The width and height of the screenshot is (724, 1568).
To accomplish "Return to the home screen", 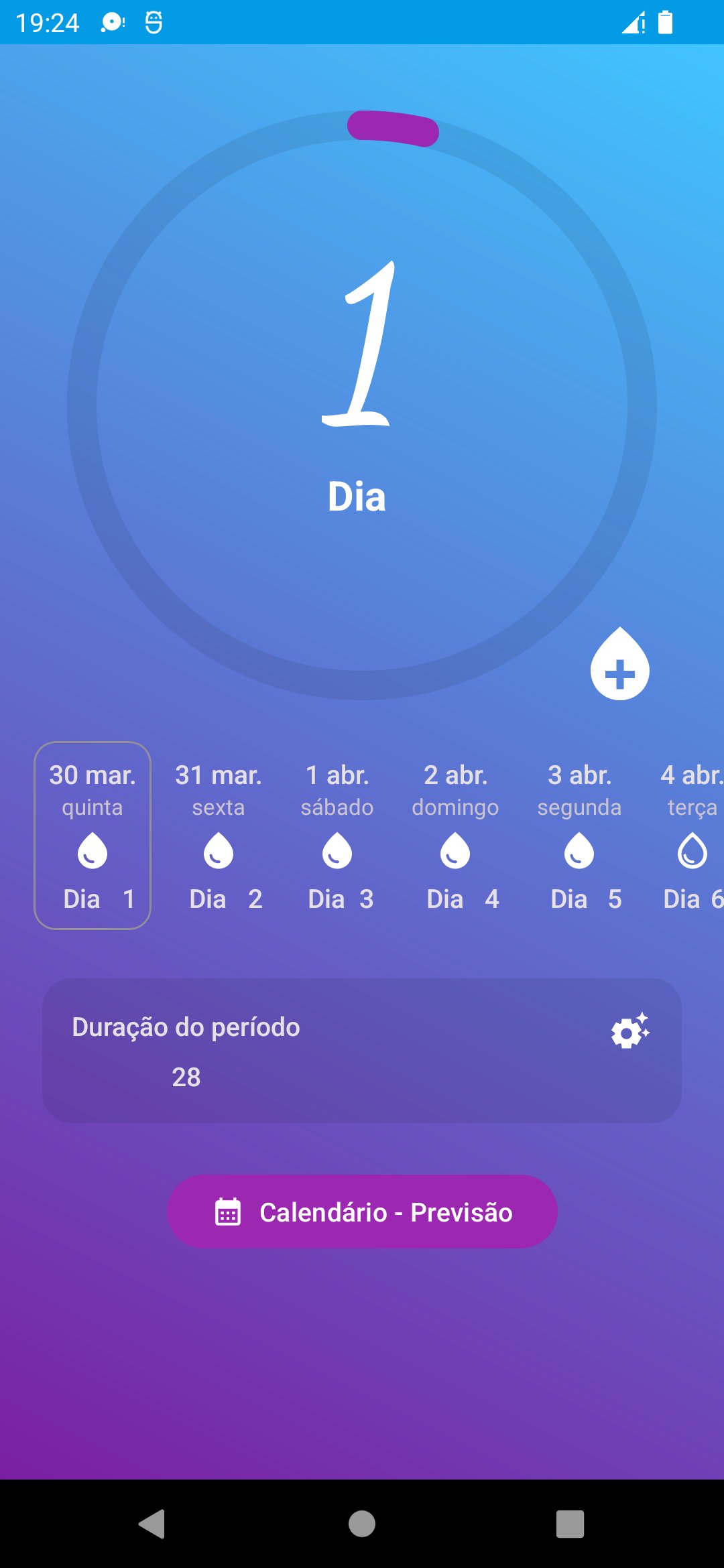I will [x=362, y=1524].
